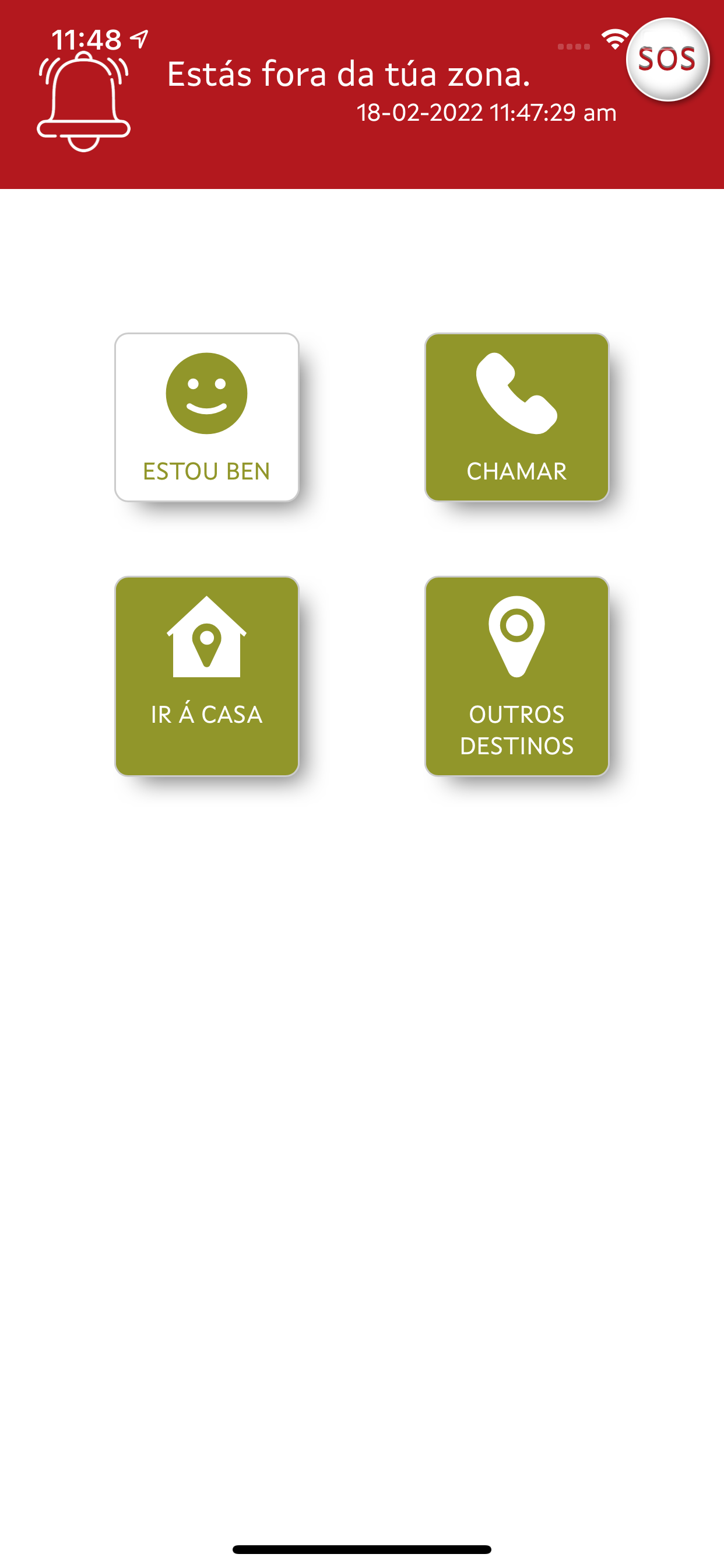Tap the alert bell icon
724x1568 pixels.
(x=84, y=101)
